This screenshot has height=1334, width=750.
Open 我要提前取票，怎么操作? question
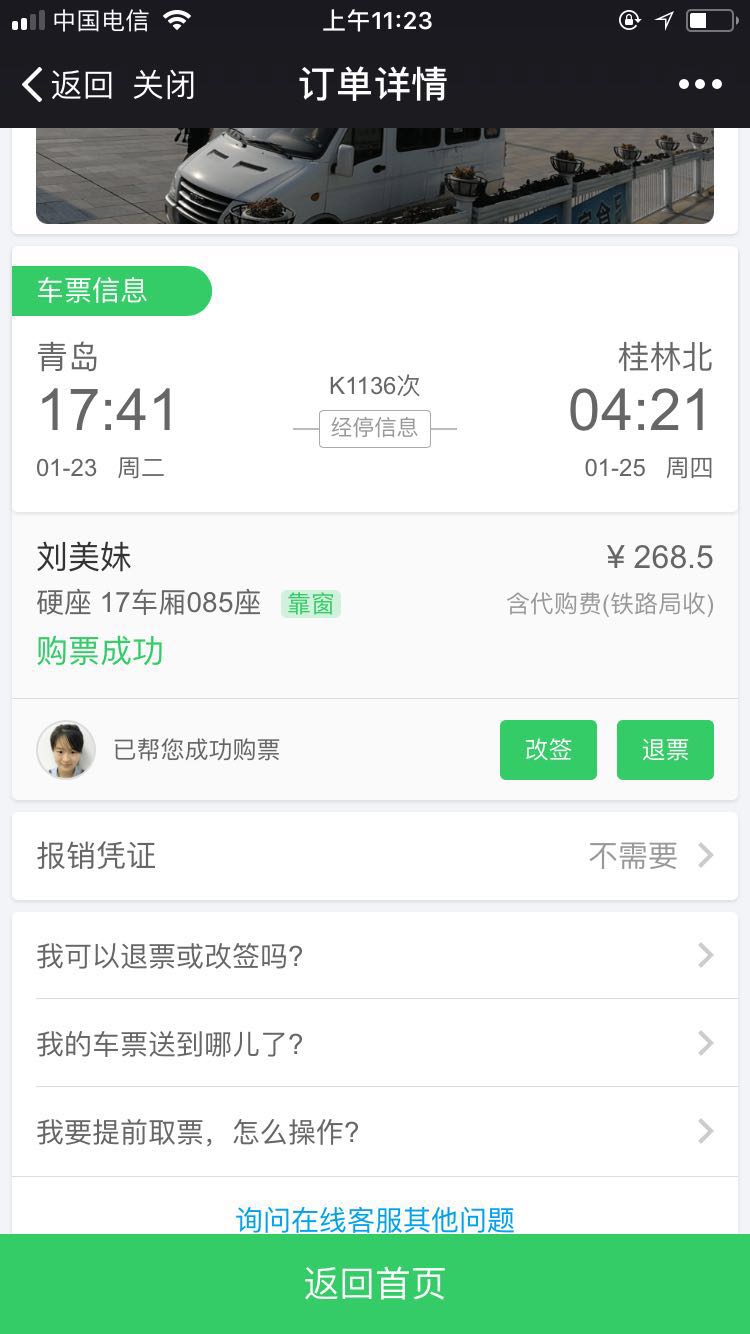click(x=375, y=1132)
